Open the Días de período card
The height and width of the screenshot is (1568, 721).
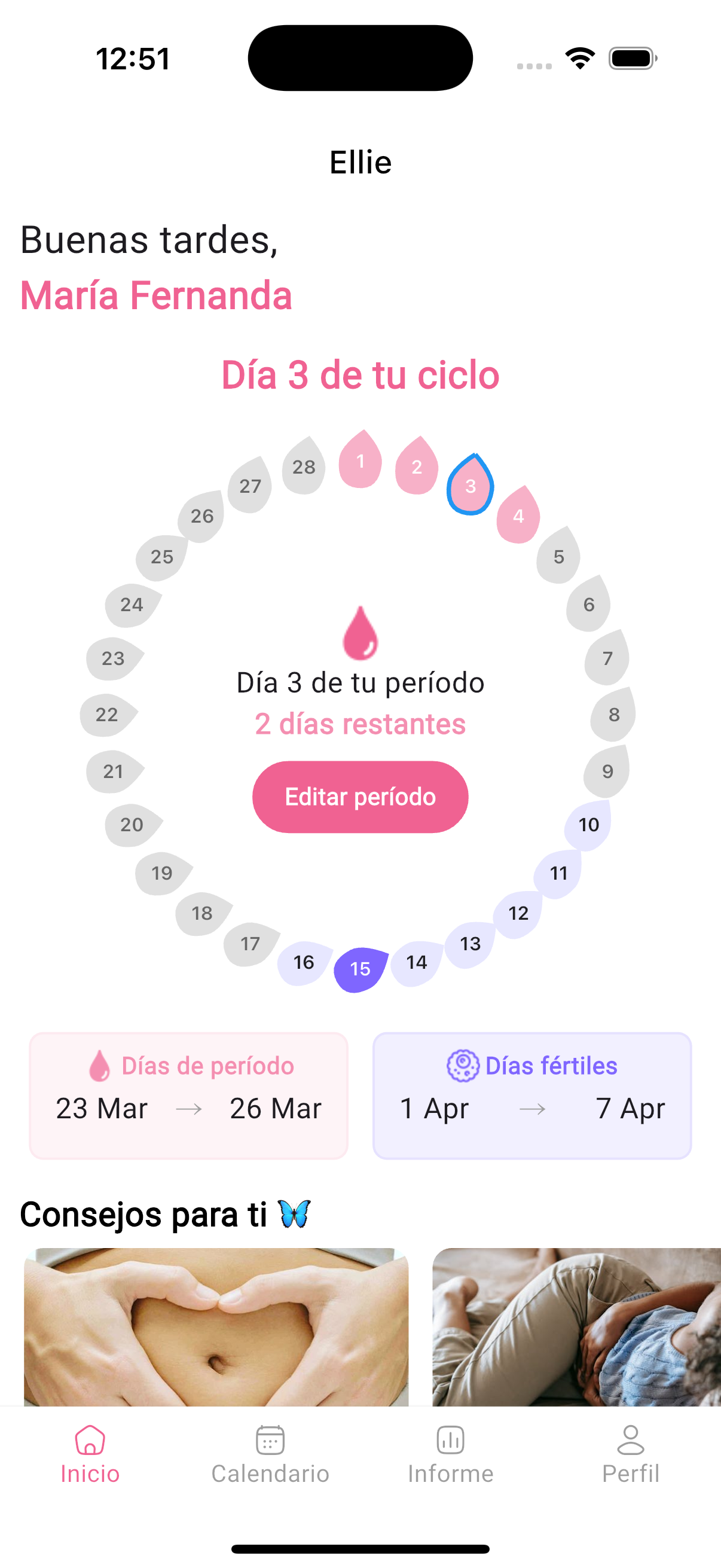click(x=188, y=1095)
